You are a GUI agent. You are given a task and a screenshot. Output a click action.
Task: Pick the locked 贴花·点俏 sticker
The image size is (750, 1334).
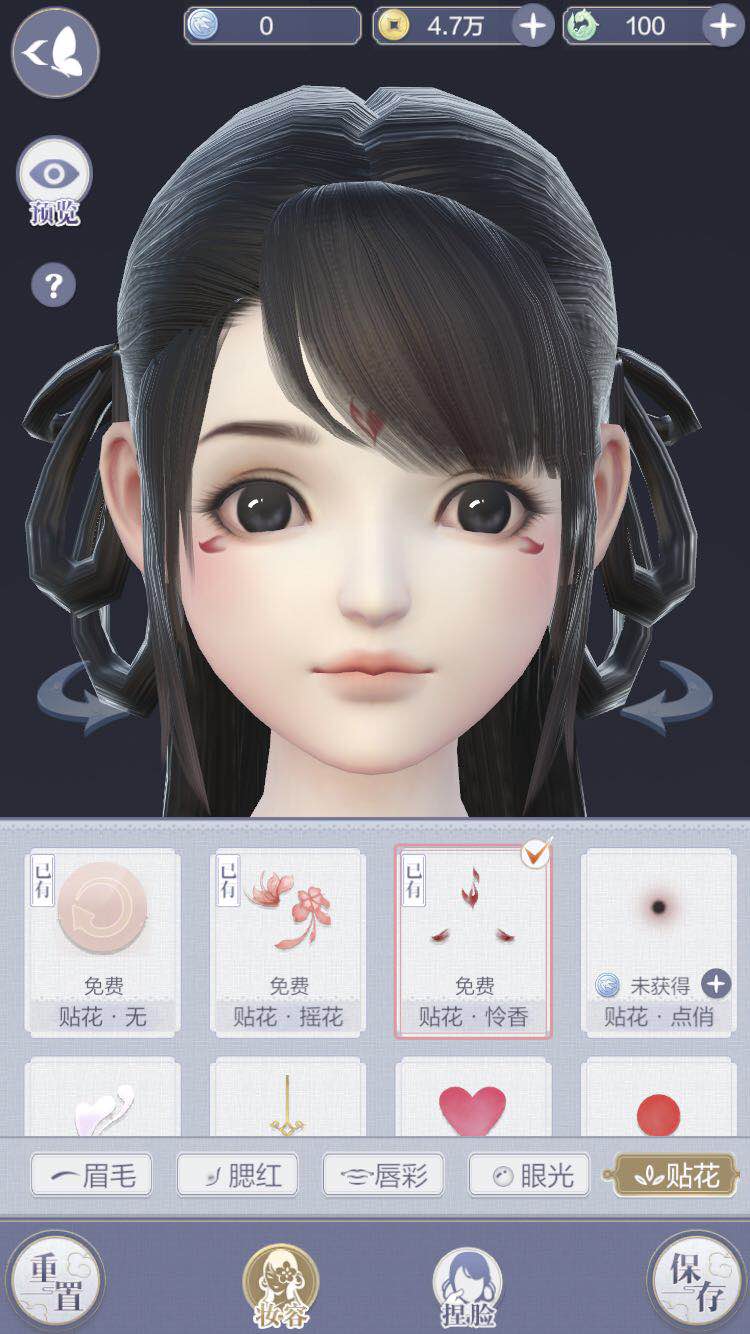coord(658,941)
